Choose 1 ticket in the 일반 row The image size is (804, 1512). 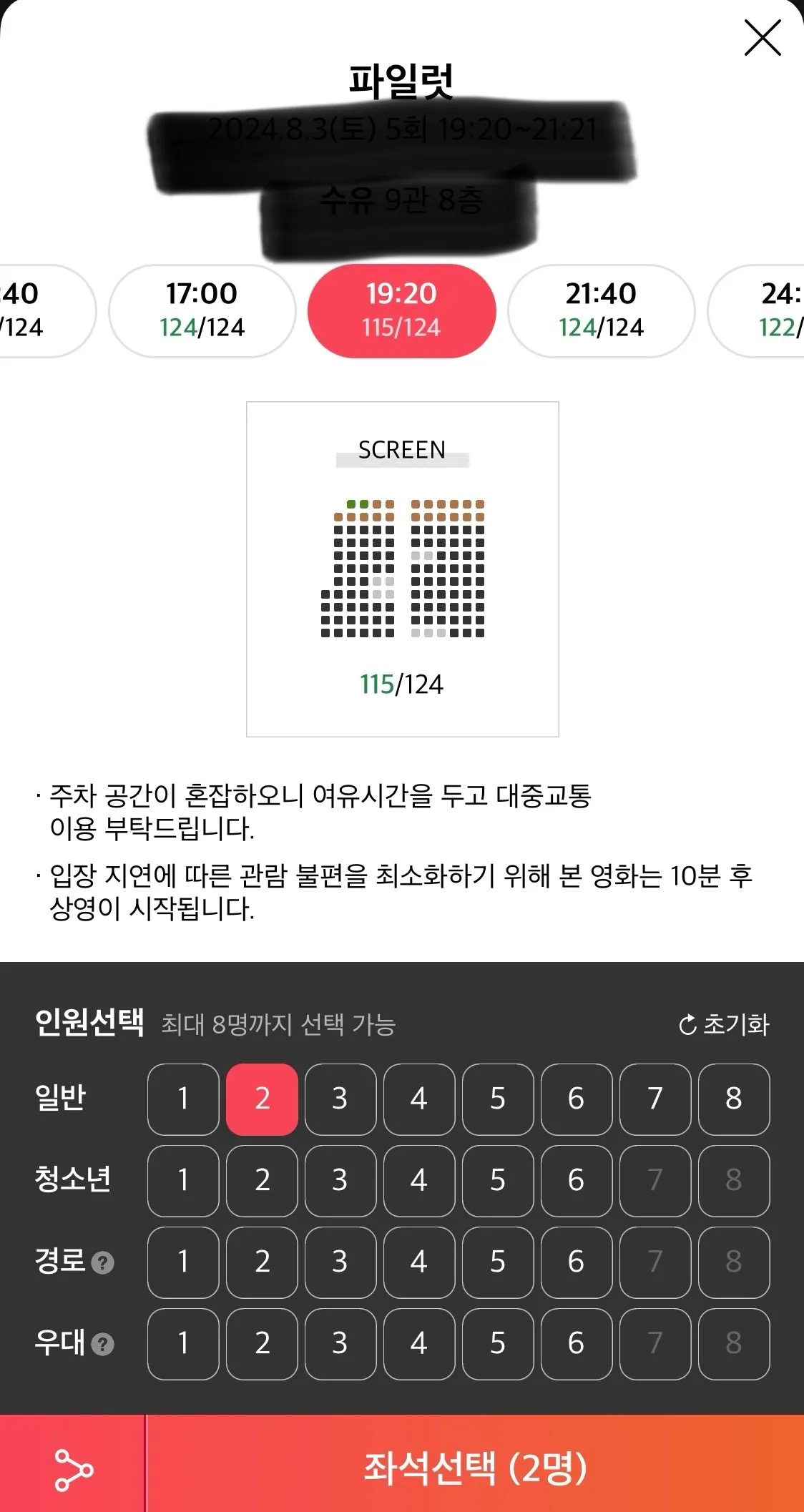(182, 1099)
